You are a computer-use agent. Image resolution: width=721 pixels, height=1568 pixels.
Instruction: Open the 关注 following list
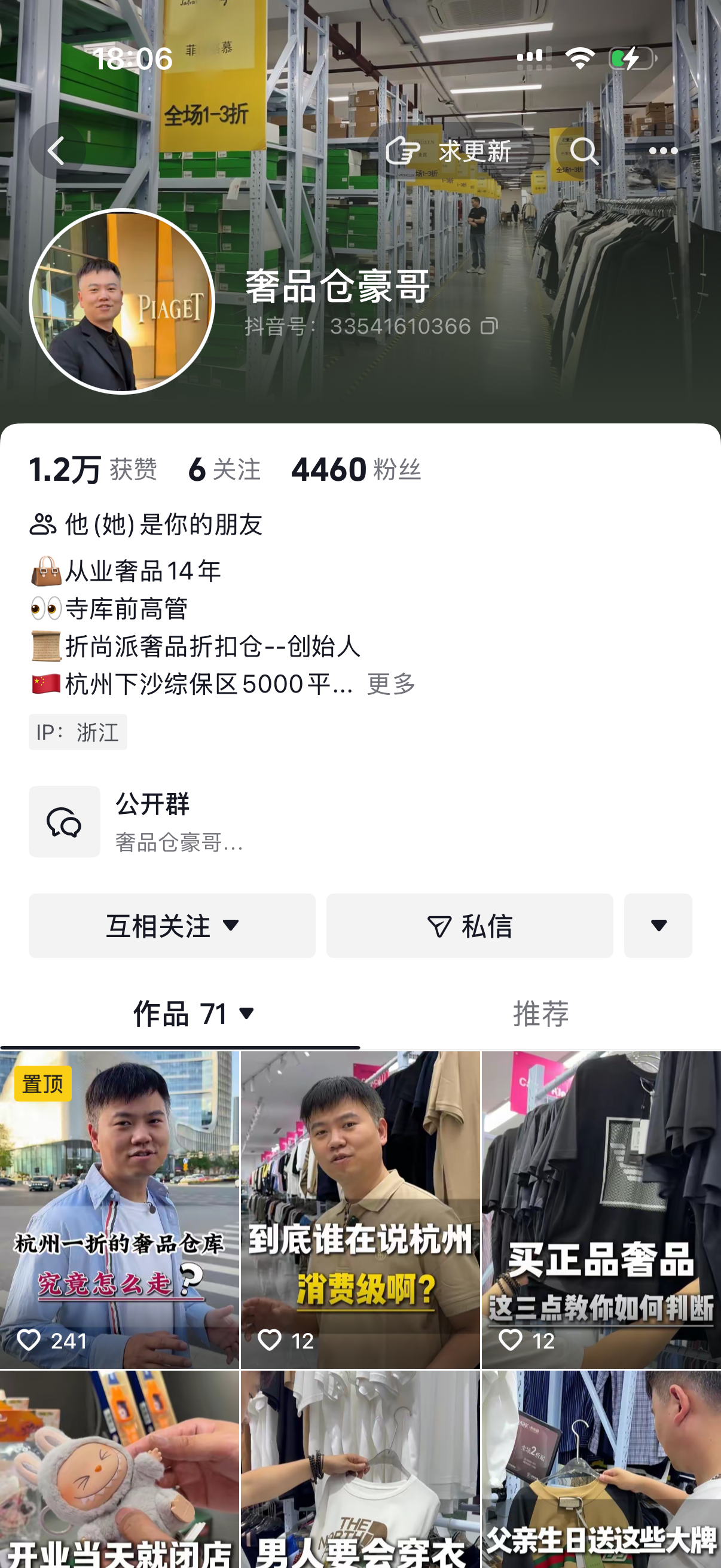224,470
